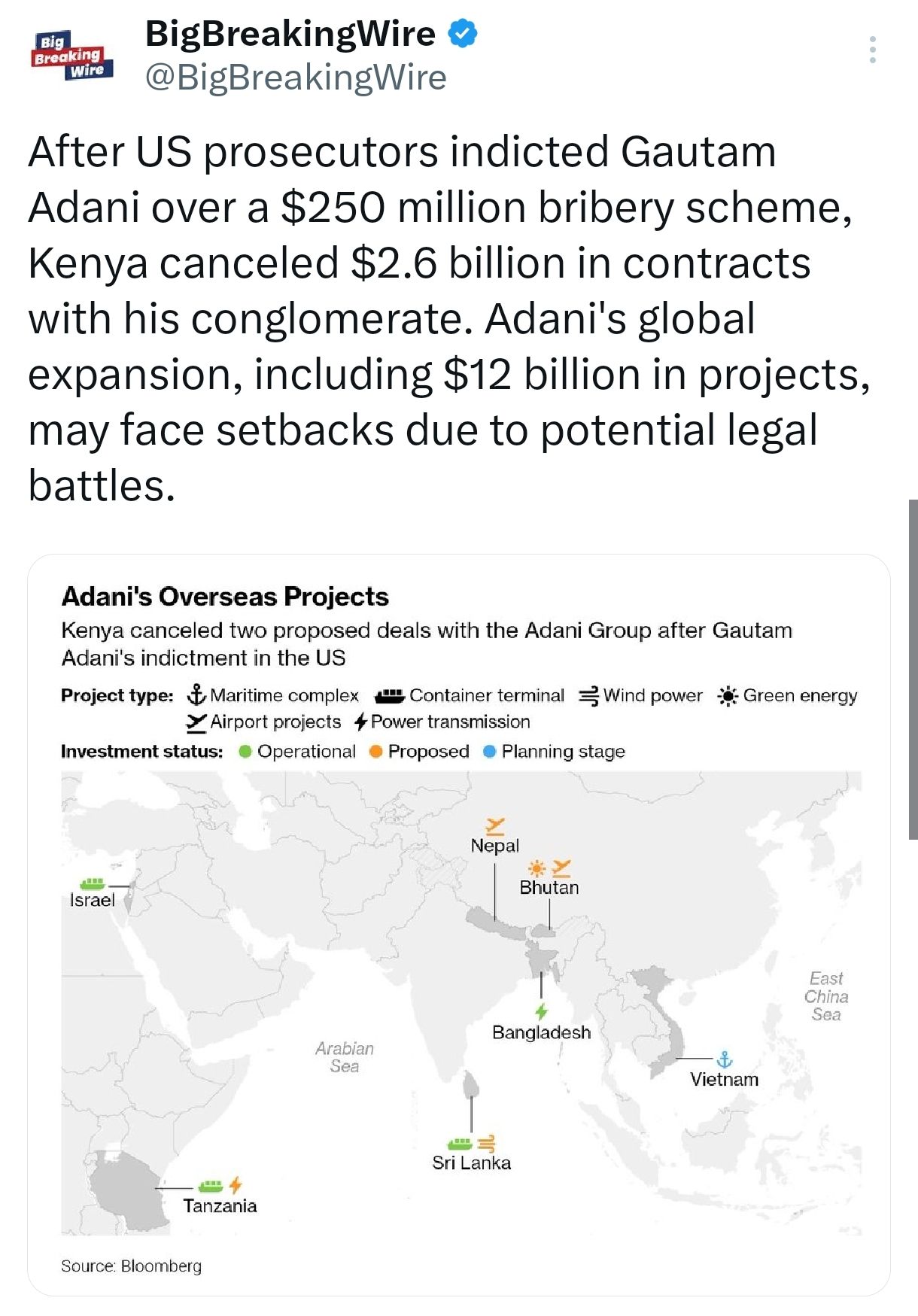918x1316 pixels.
Task: Open the Adani's Overseas Projects image
Action: tap(459, 924)
